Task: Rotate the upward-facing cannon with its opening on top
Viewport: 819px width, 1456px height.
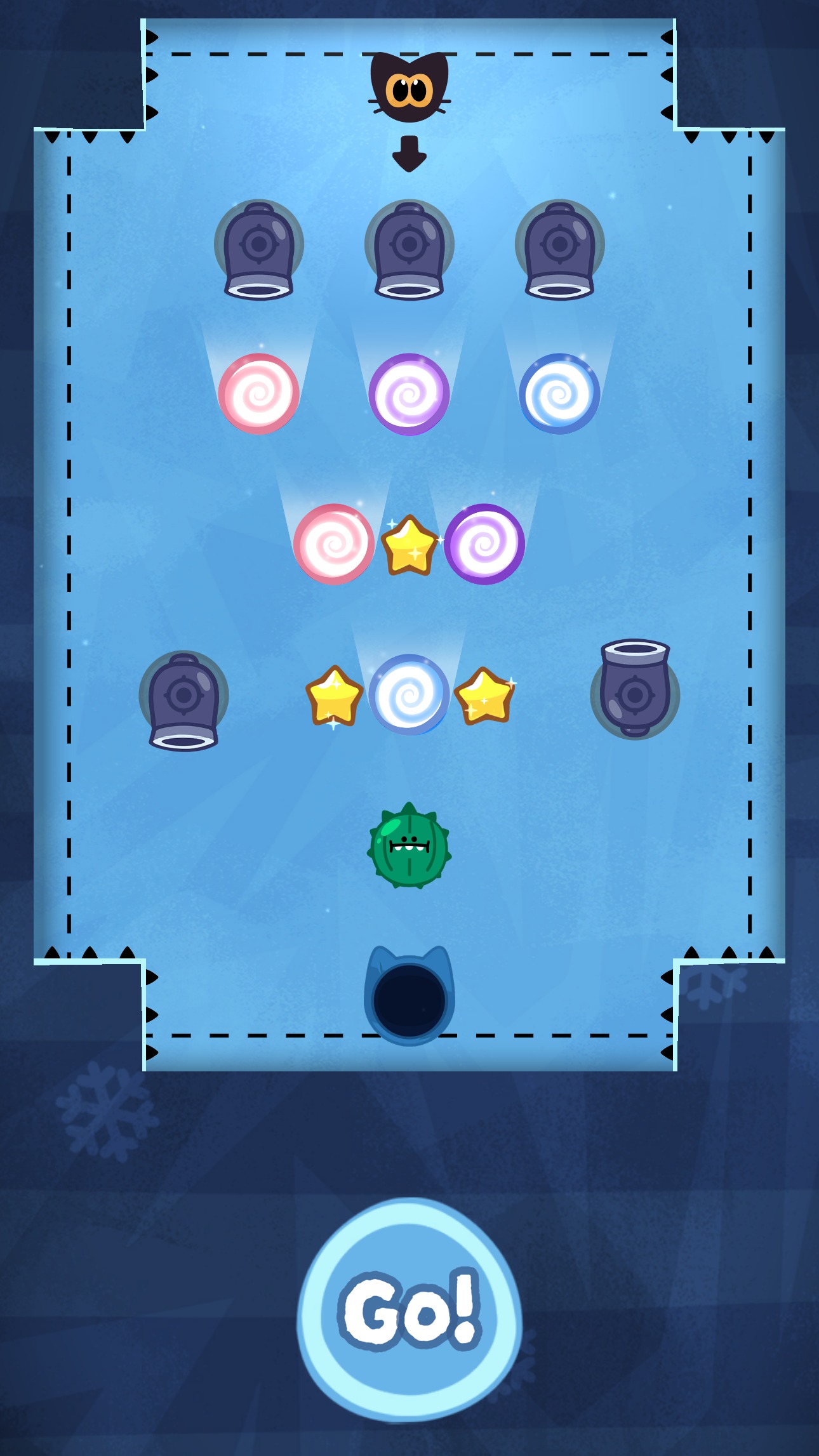Action: coord(635,689)
